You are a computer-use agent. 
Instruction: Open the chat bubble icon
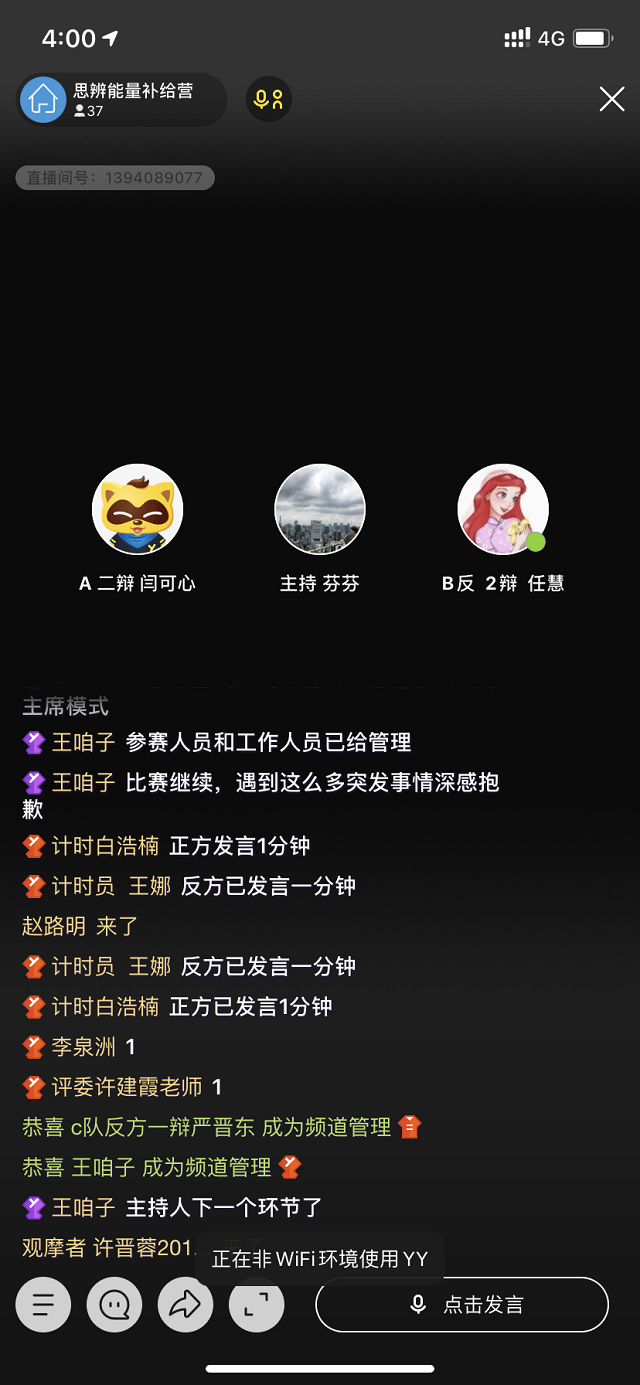114,1304
